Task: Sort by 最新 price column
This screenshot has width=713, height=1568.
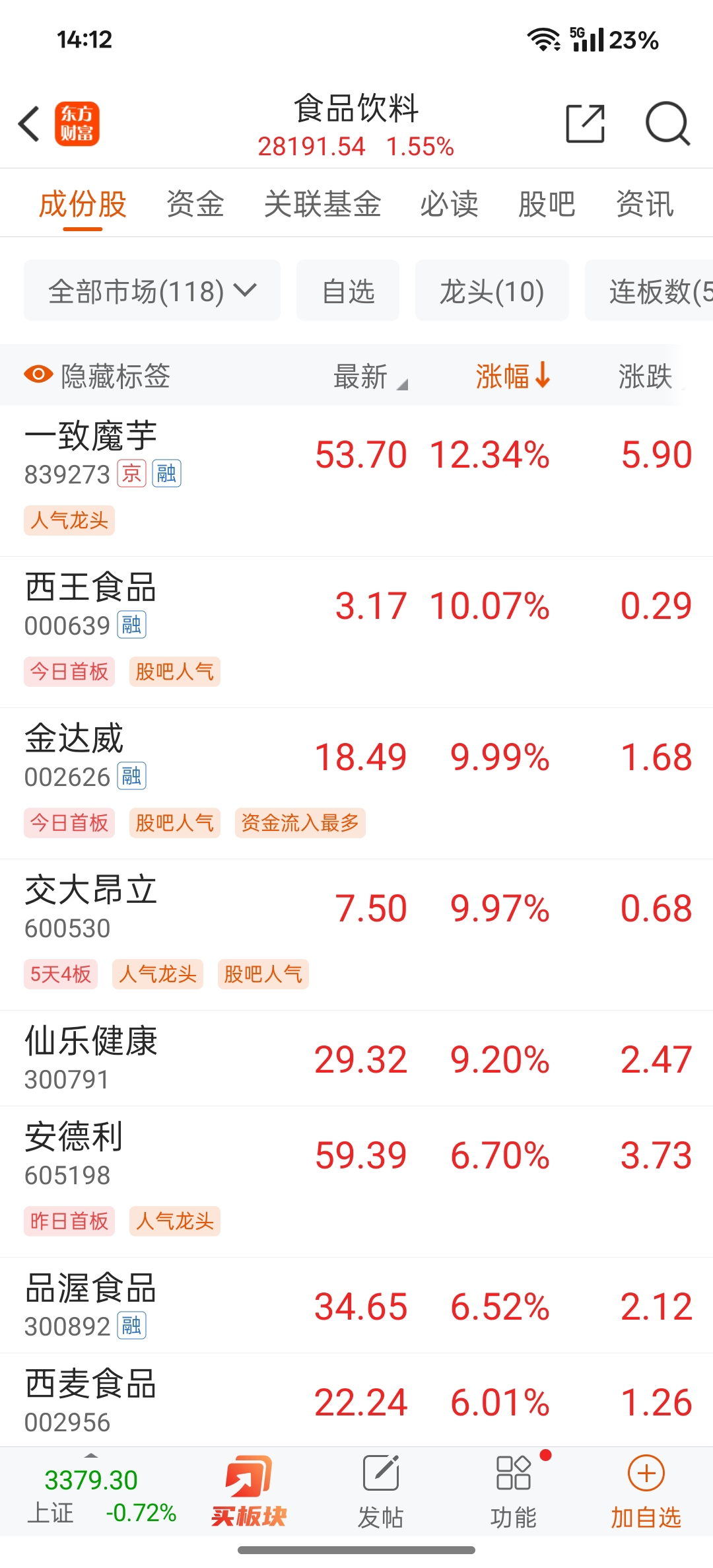Action: [x=370, y=376]
